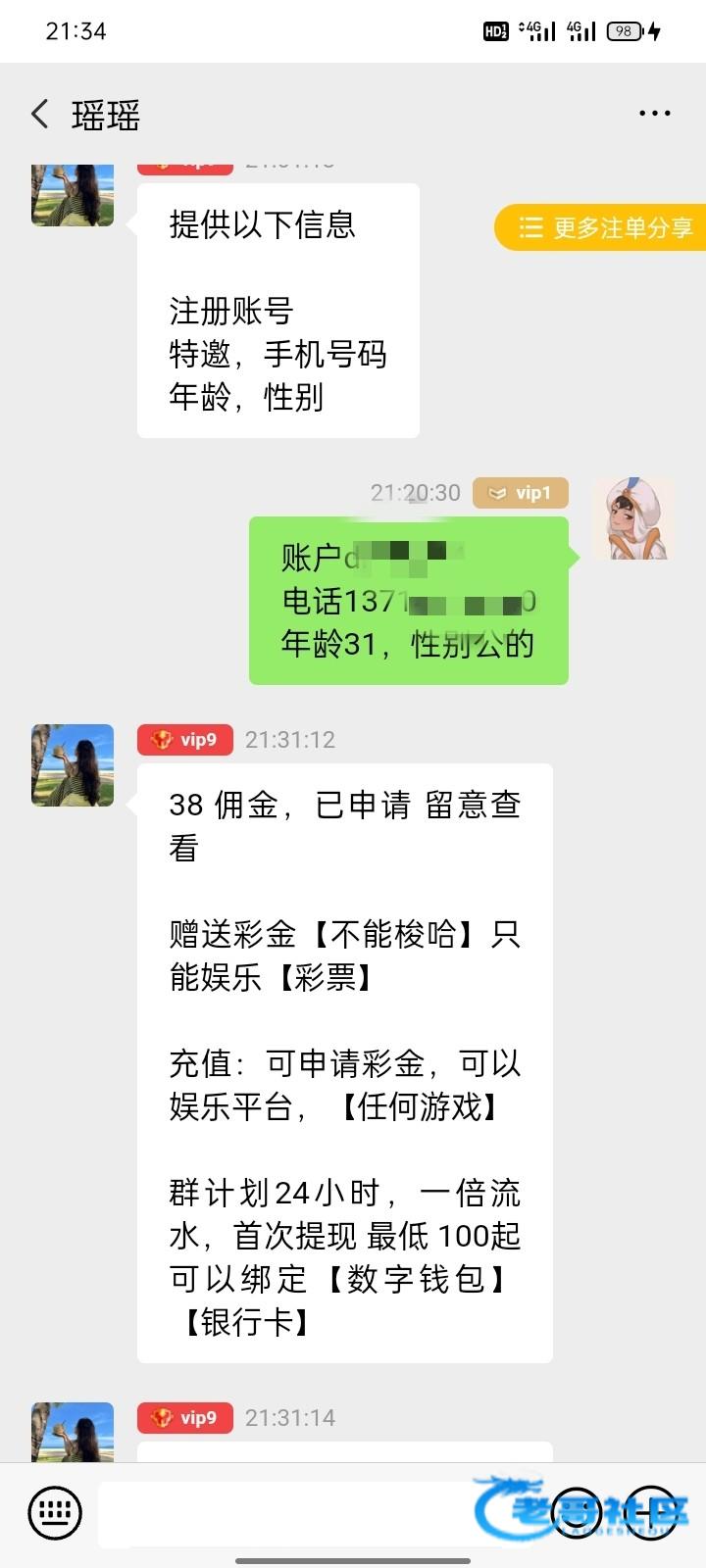Open the plus attachment menu

pos(652,1513)
